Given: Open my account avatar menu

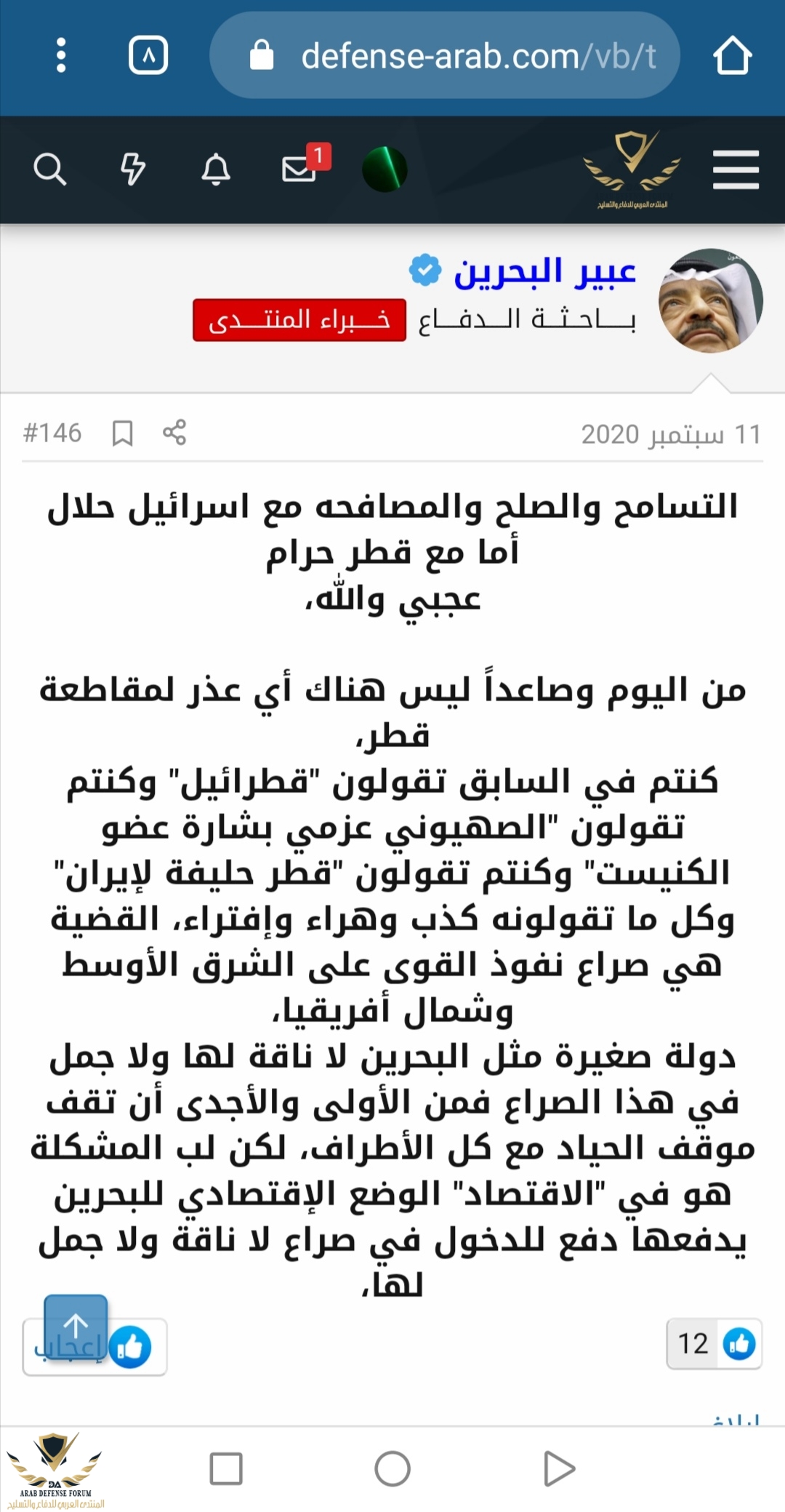Looking at the screenshot, I should (385, 169).
